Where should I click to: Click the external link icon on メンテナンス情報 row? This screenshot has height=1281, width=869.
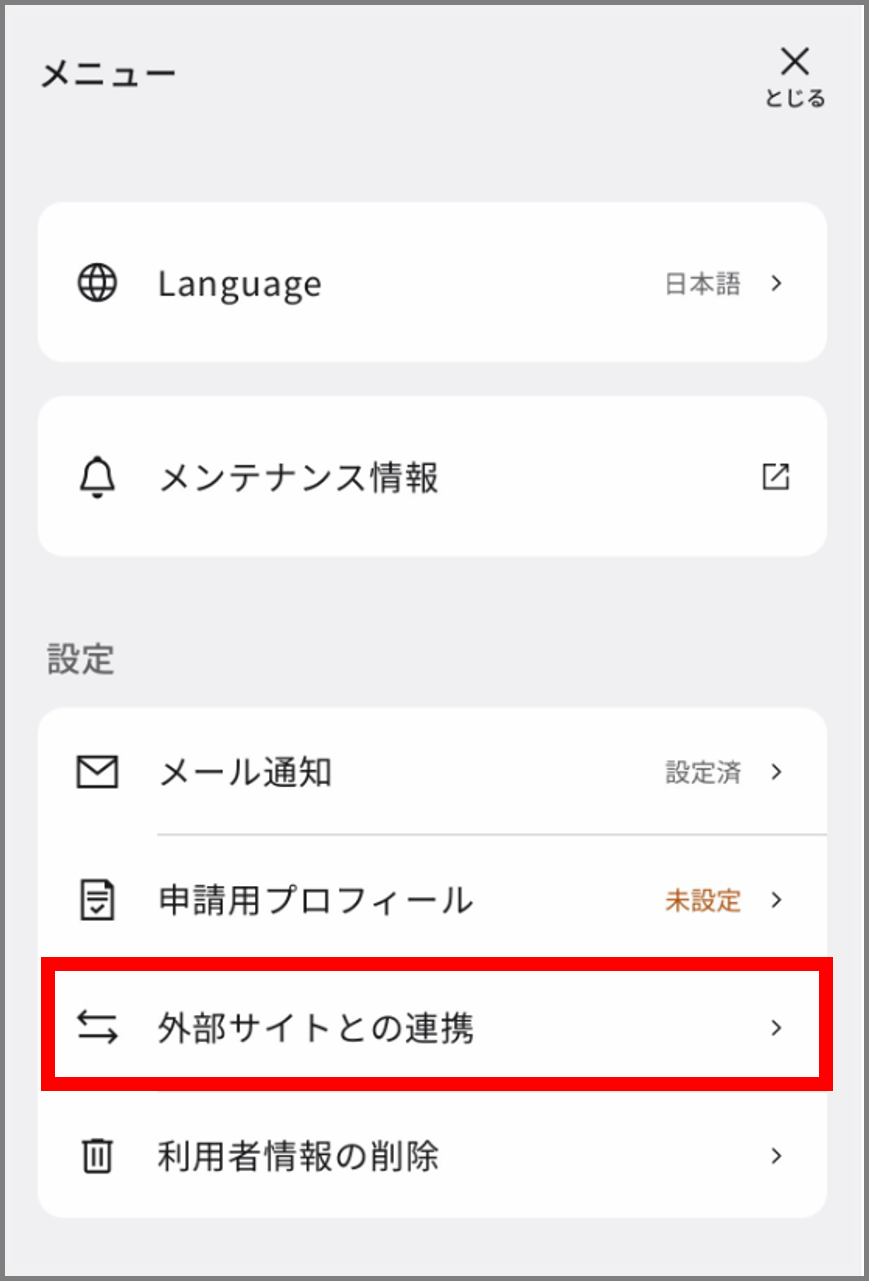tap(778, 476)
